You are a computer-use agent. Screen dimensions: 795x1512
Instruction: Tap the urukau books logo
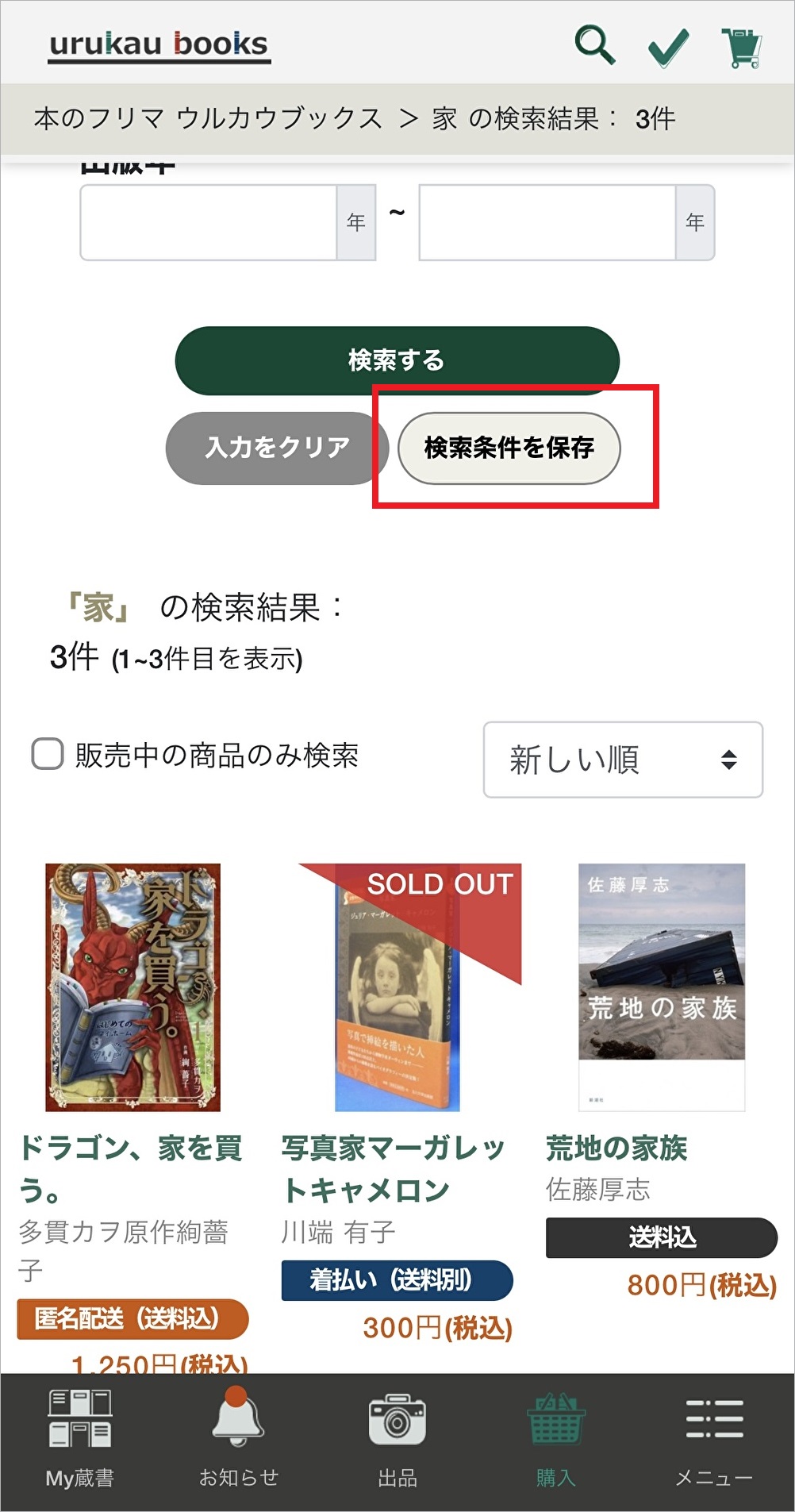(x=159, y=45)
